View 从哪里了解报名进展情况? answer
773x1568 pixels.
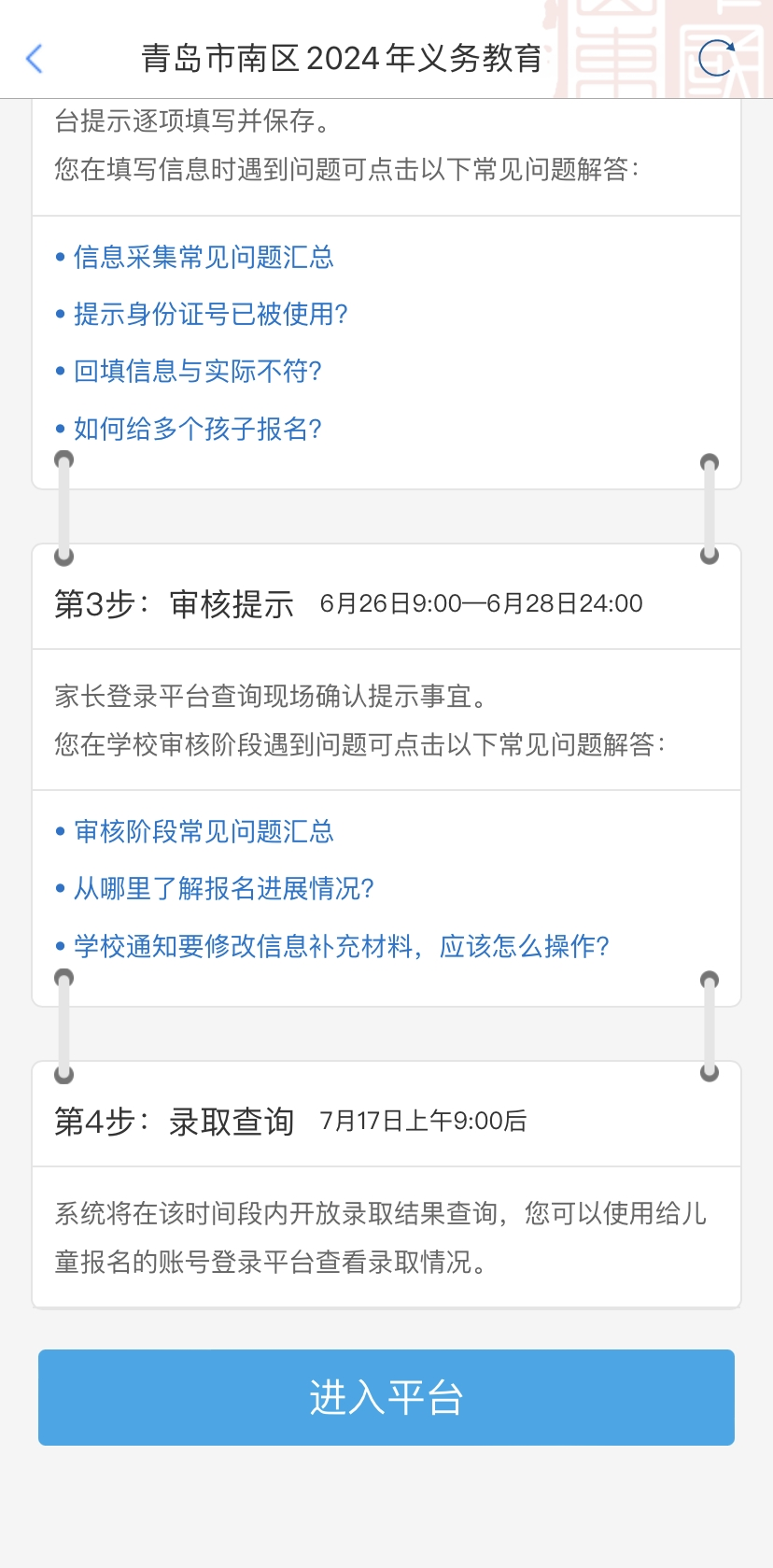(223, 888)
